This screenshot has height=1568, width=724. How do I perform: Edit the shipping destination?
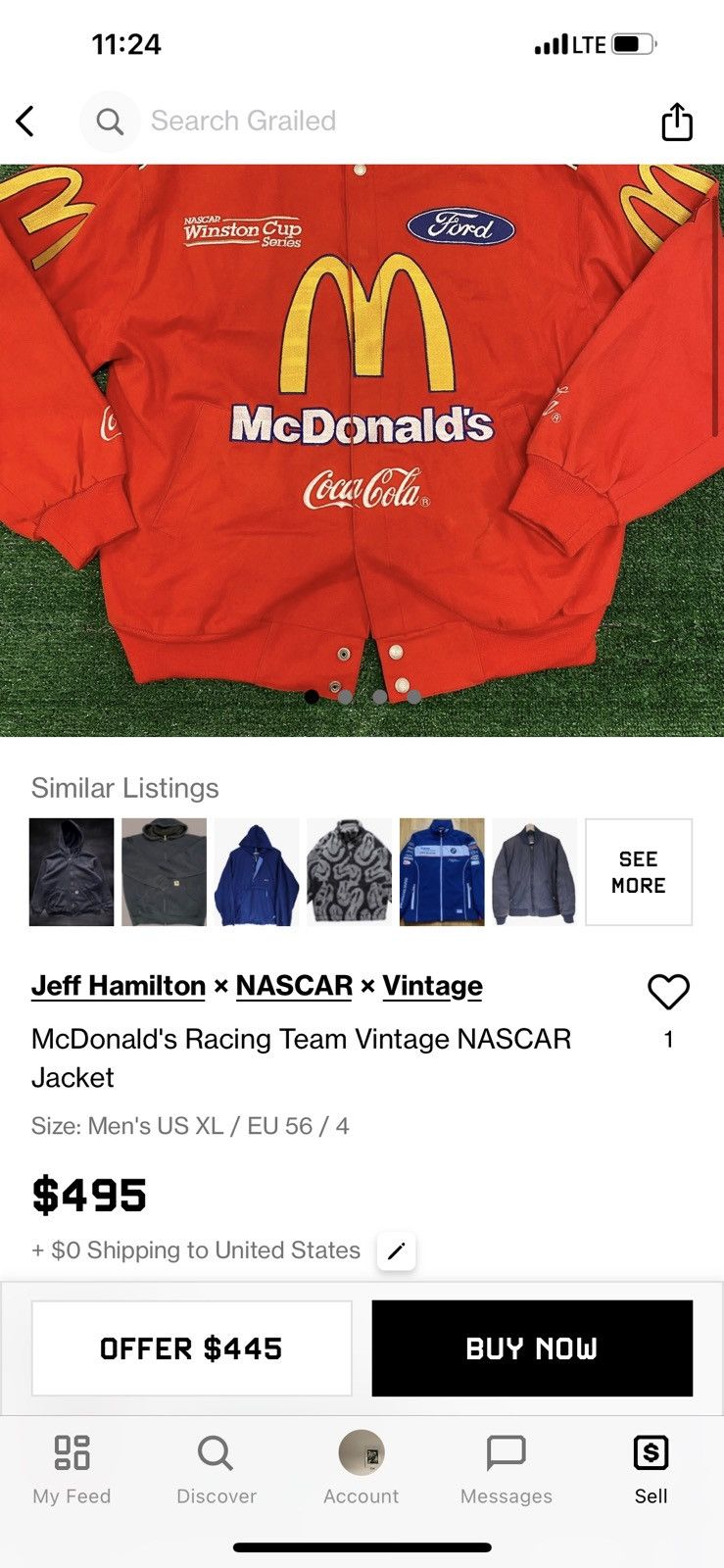[x=397, y=1251]
